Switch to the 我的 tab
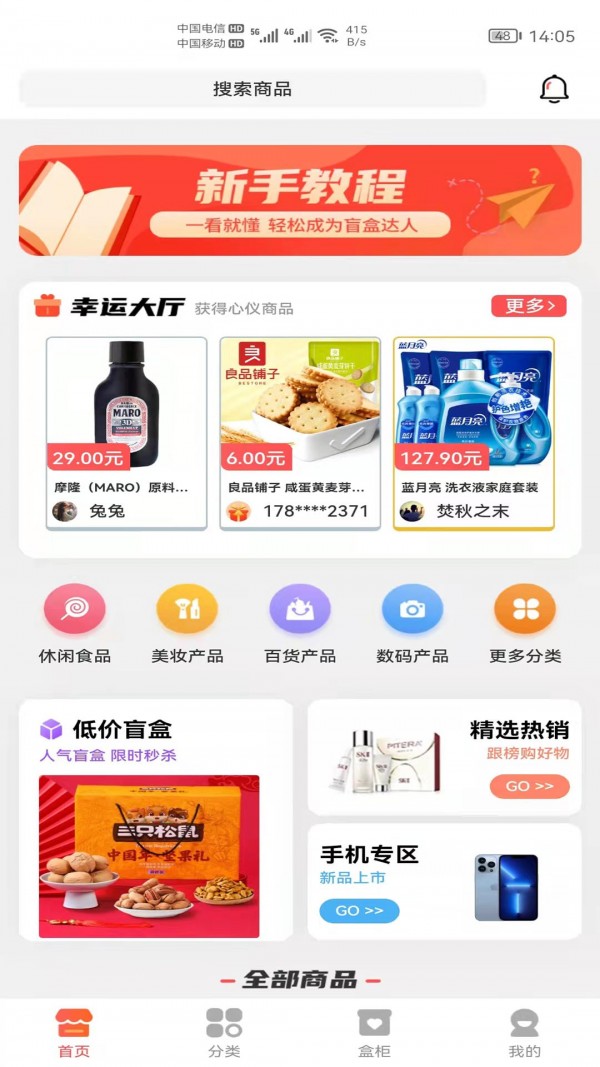The image size is (600, 1067). point(524,1033)
